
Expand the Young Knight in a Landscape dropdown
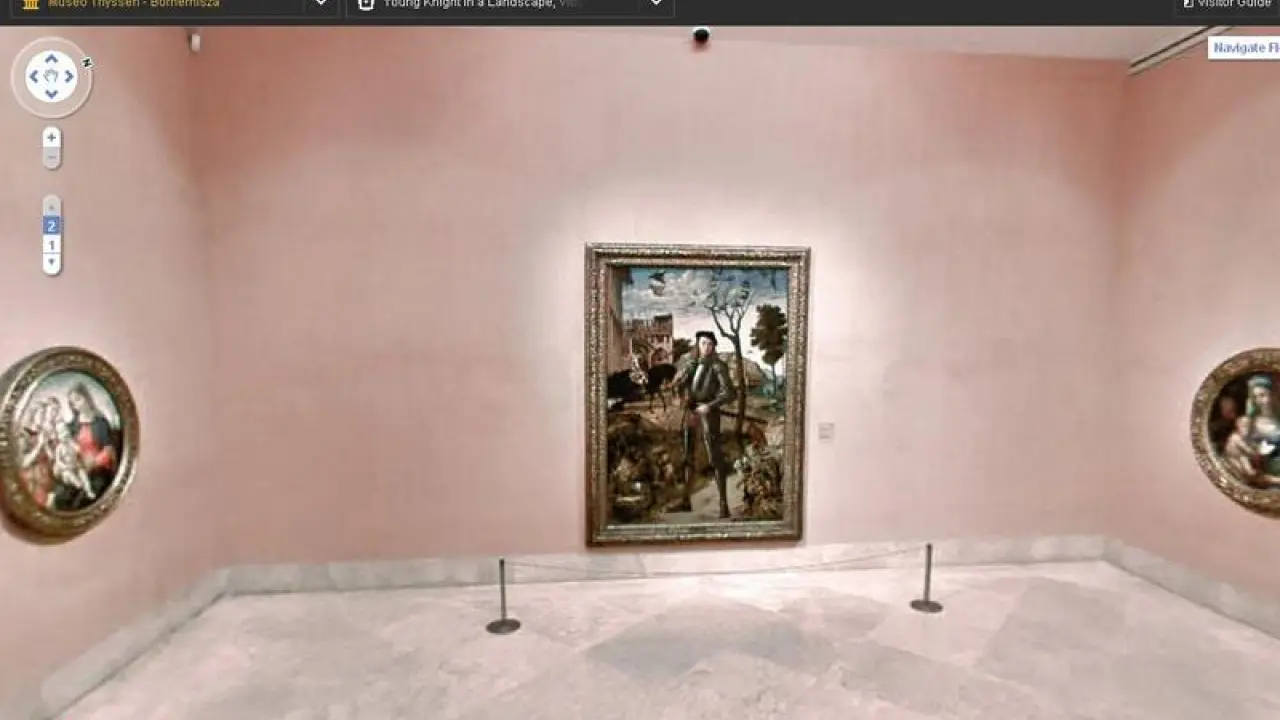pyautogui.click(x=656, y=4)
